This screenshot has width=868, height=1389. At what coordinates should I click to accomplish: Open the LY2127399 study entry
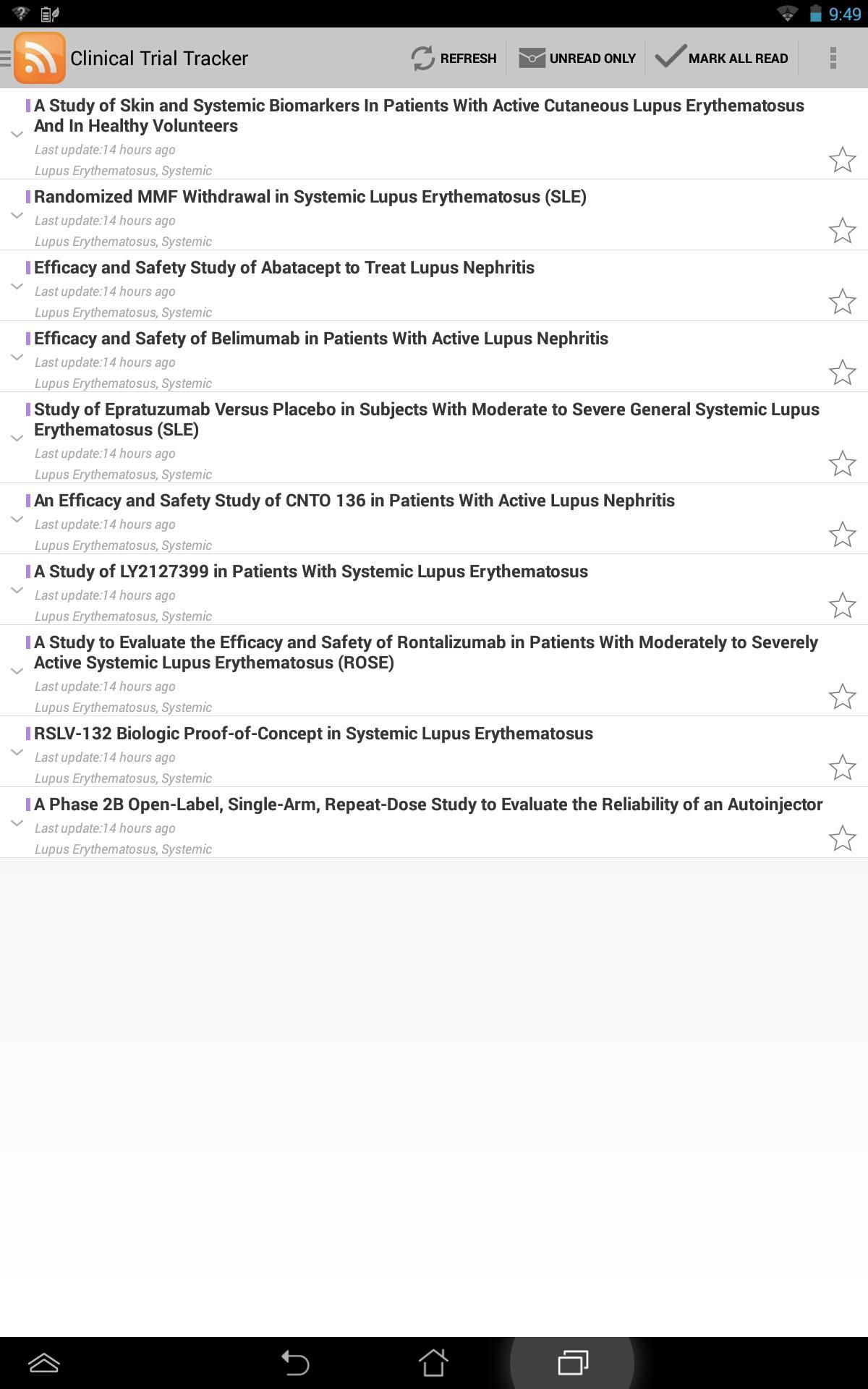(311, 572)
